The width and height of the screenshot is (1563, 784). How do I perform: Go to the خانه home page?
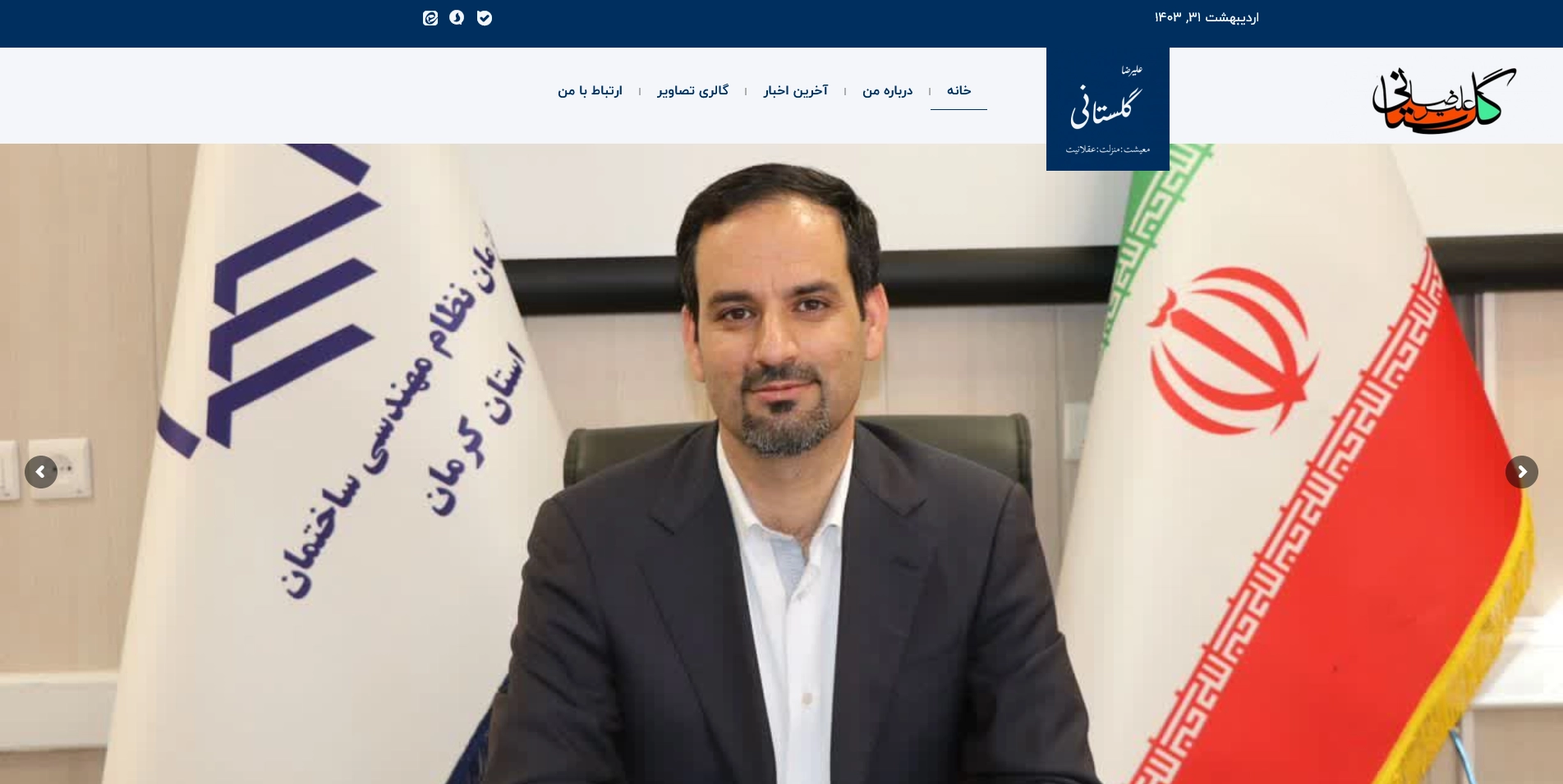click(x=958, y=90)
